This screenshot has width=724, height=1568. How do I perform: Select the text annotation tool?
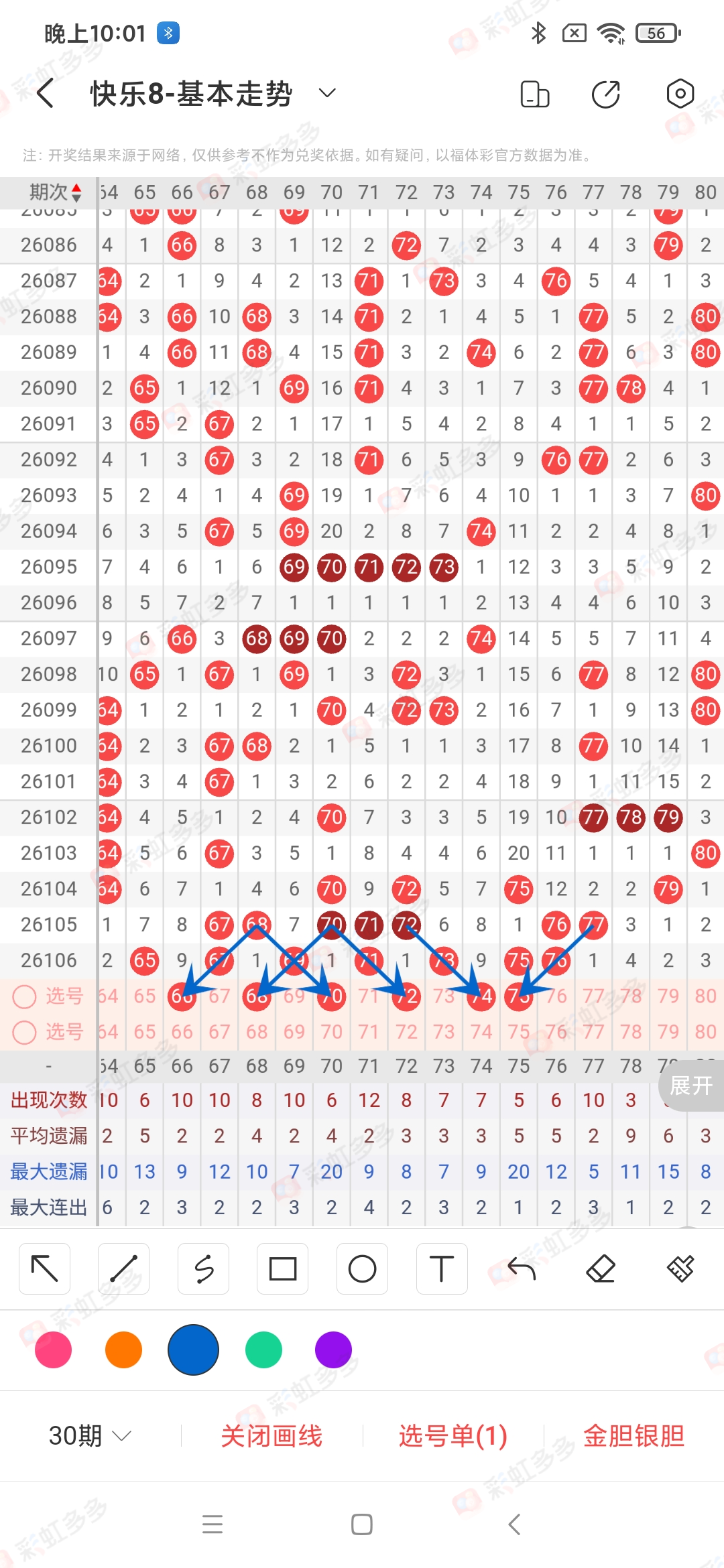[441, 1268]
